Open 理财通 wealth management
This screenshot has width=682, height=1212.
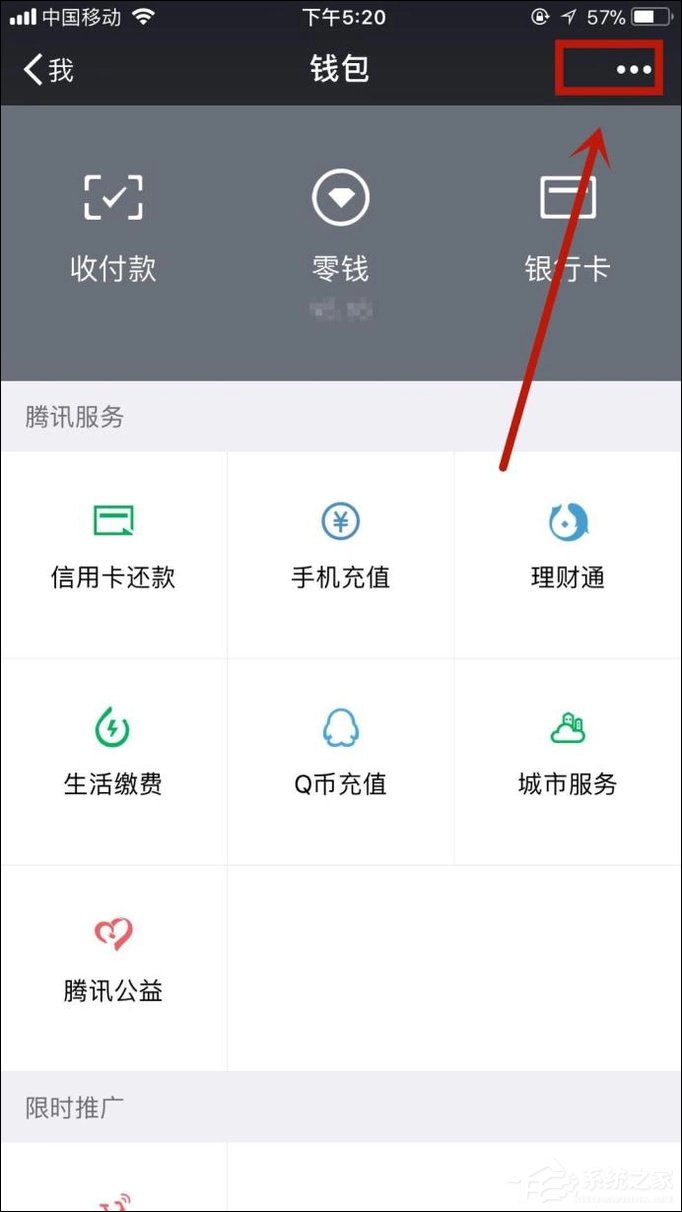click(567, 548)
